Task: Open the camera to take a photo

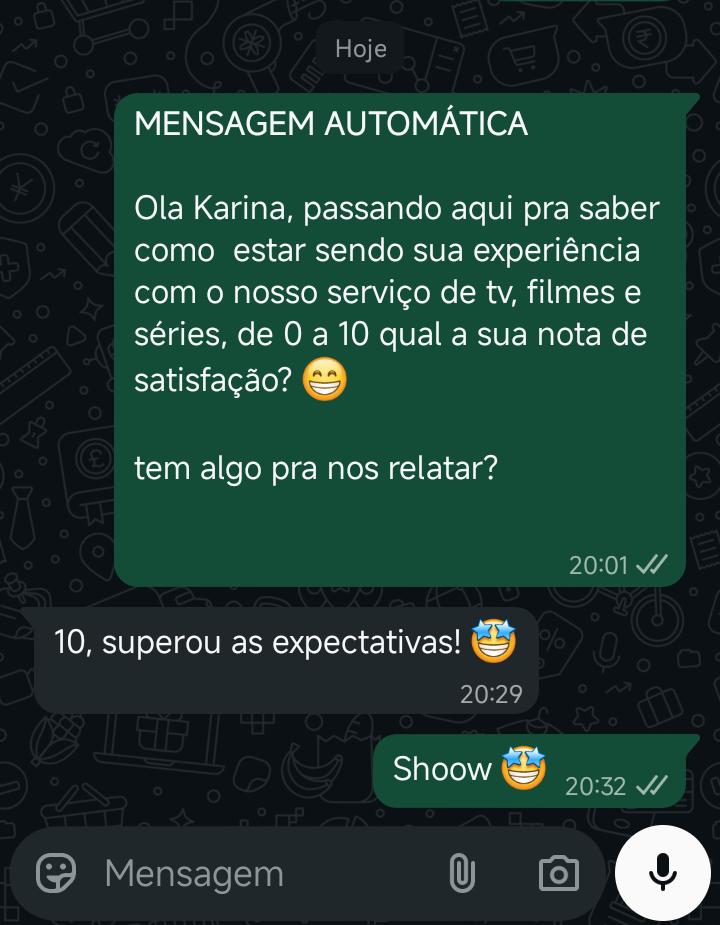Action: tap(558, 873)
